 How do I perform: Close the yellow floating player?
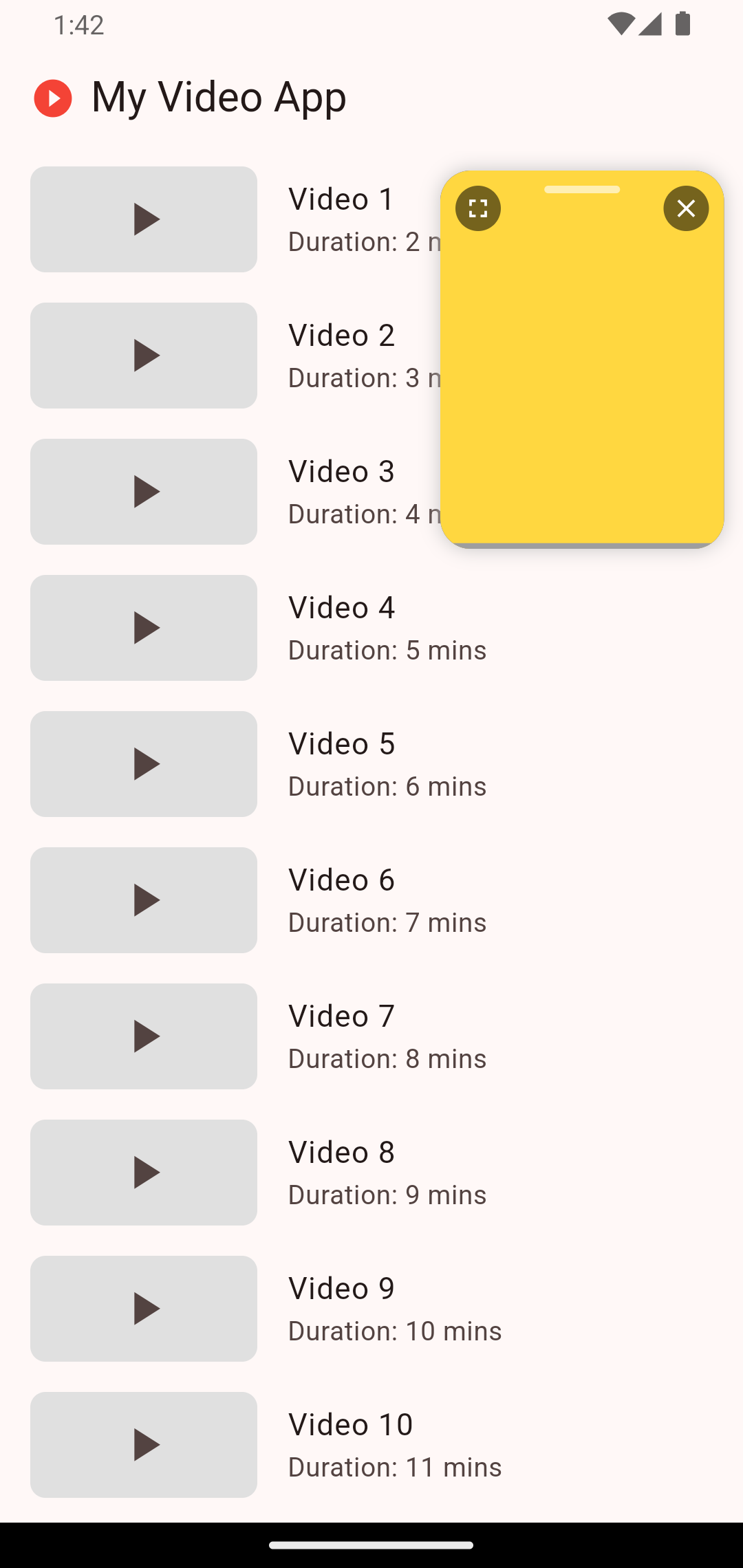[686, 208]
